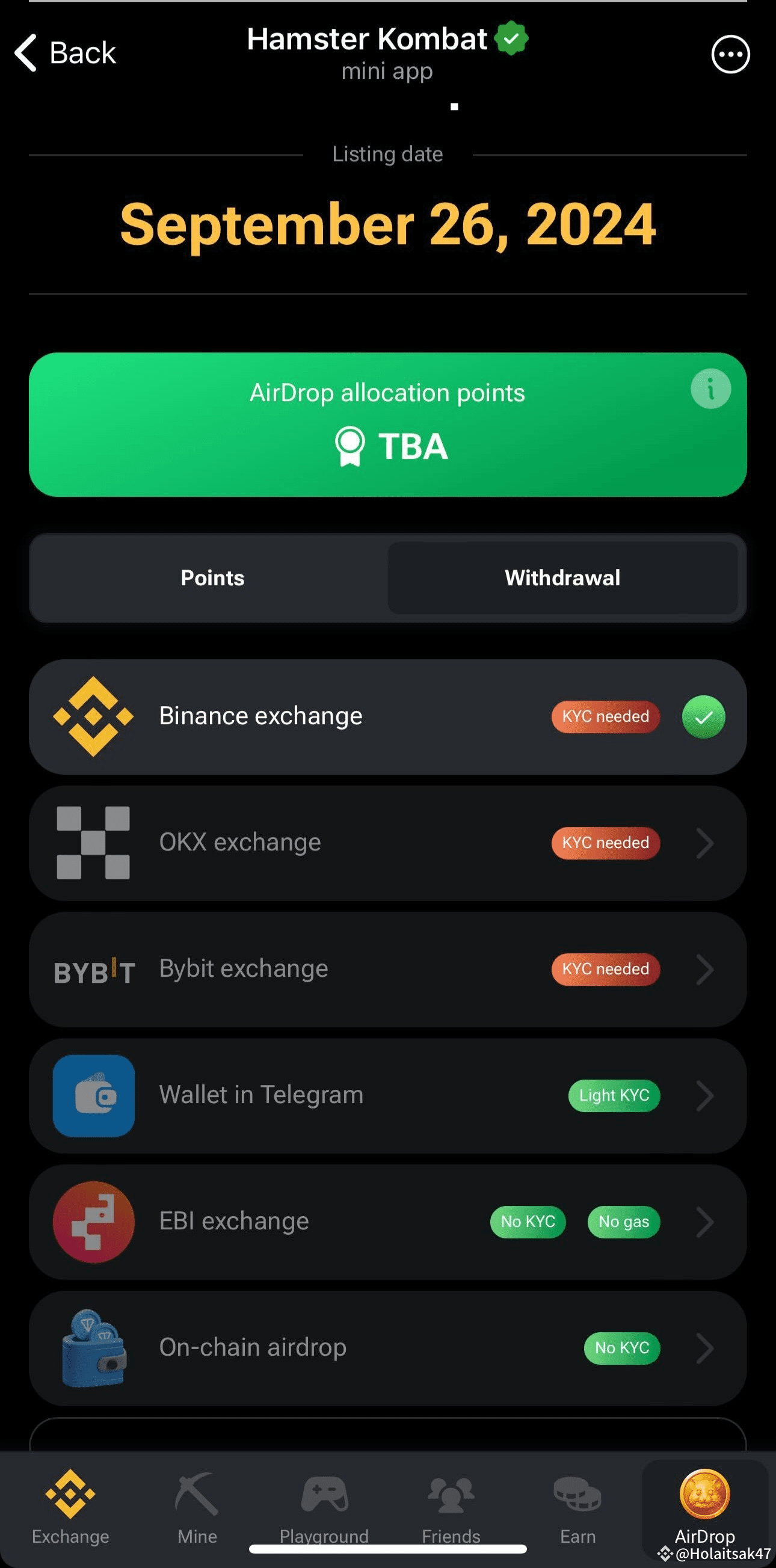Open On-chain airdrop option

pos(387,1348)
